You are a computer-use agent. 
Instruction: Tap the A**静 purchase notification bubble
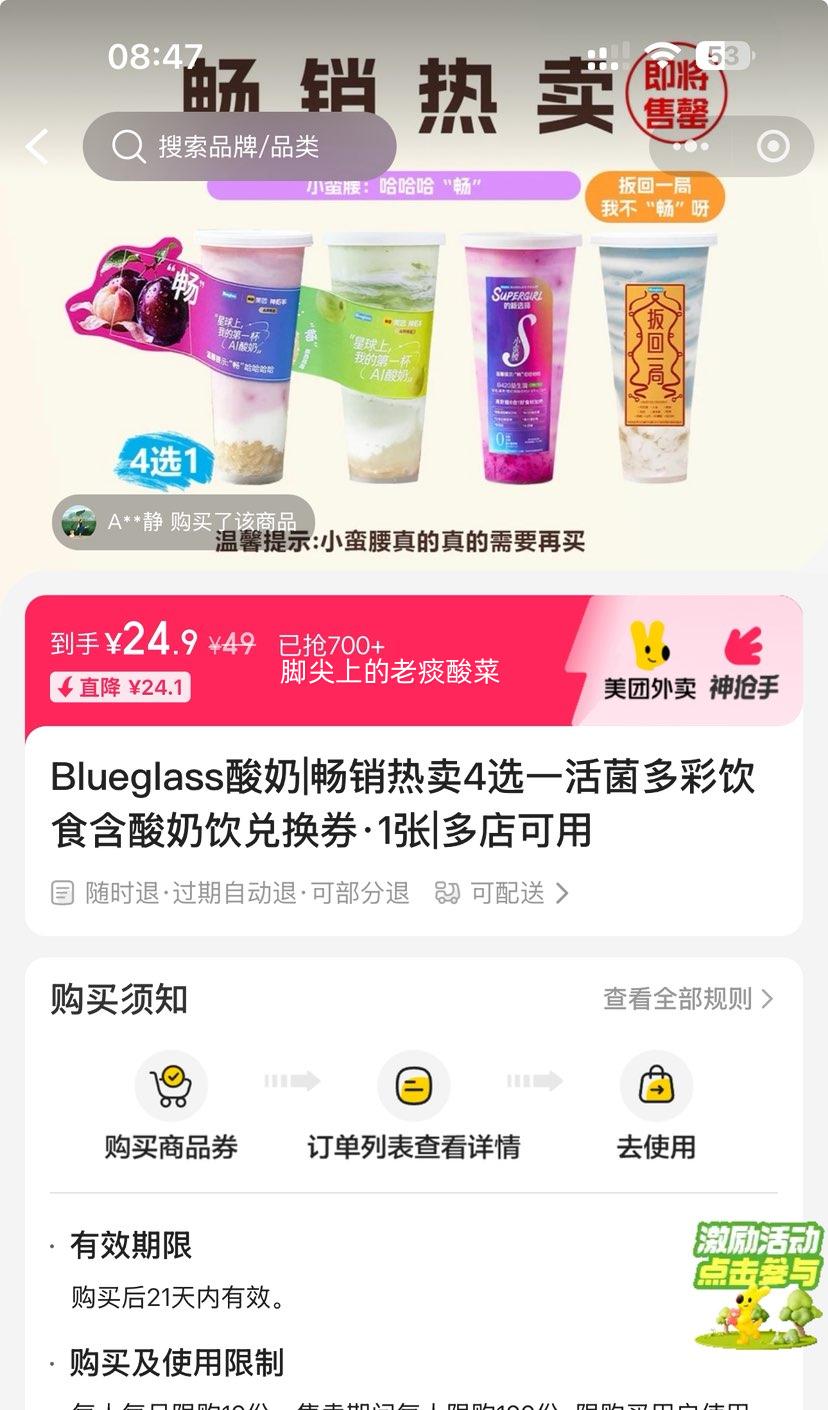click(183, 521)
